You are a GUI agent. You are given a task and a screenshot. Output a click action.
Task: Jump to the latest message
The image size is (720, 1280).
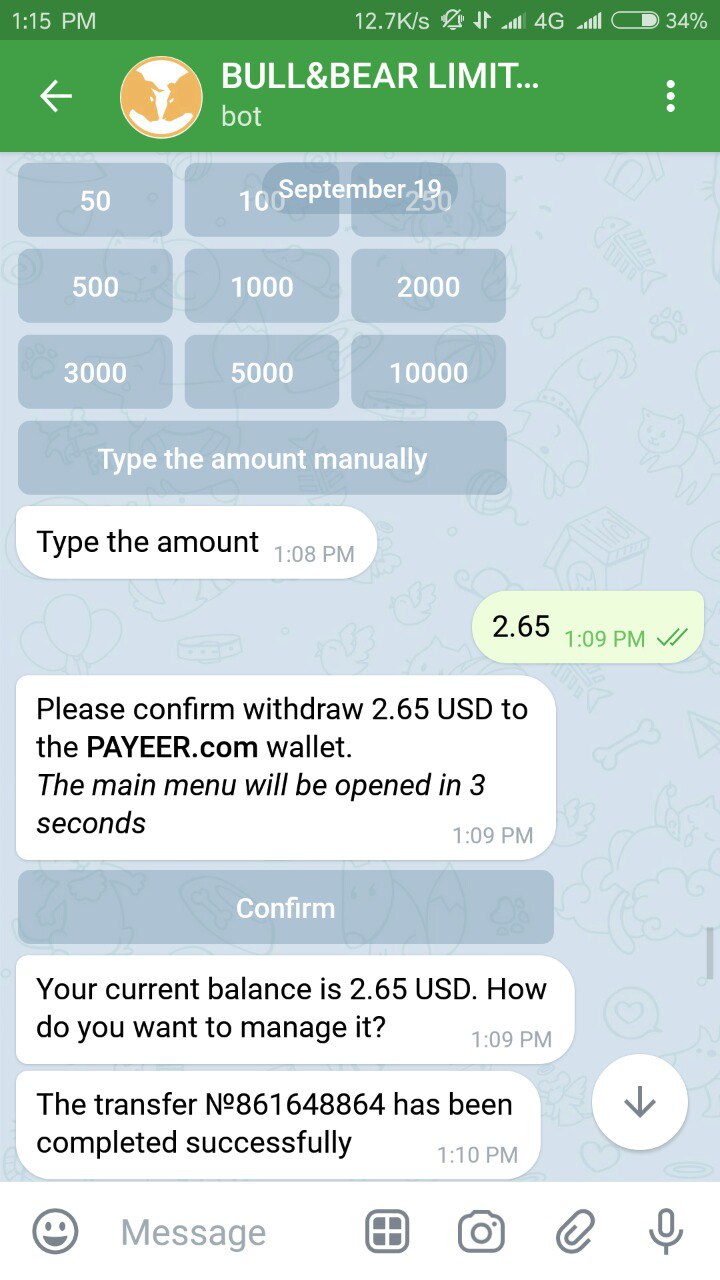(639, 1102)
